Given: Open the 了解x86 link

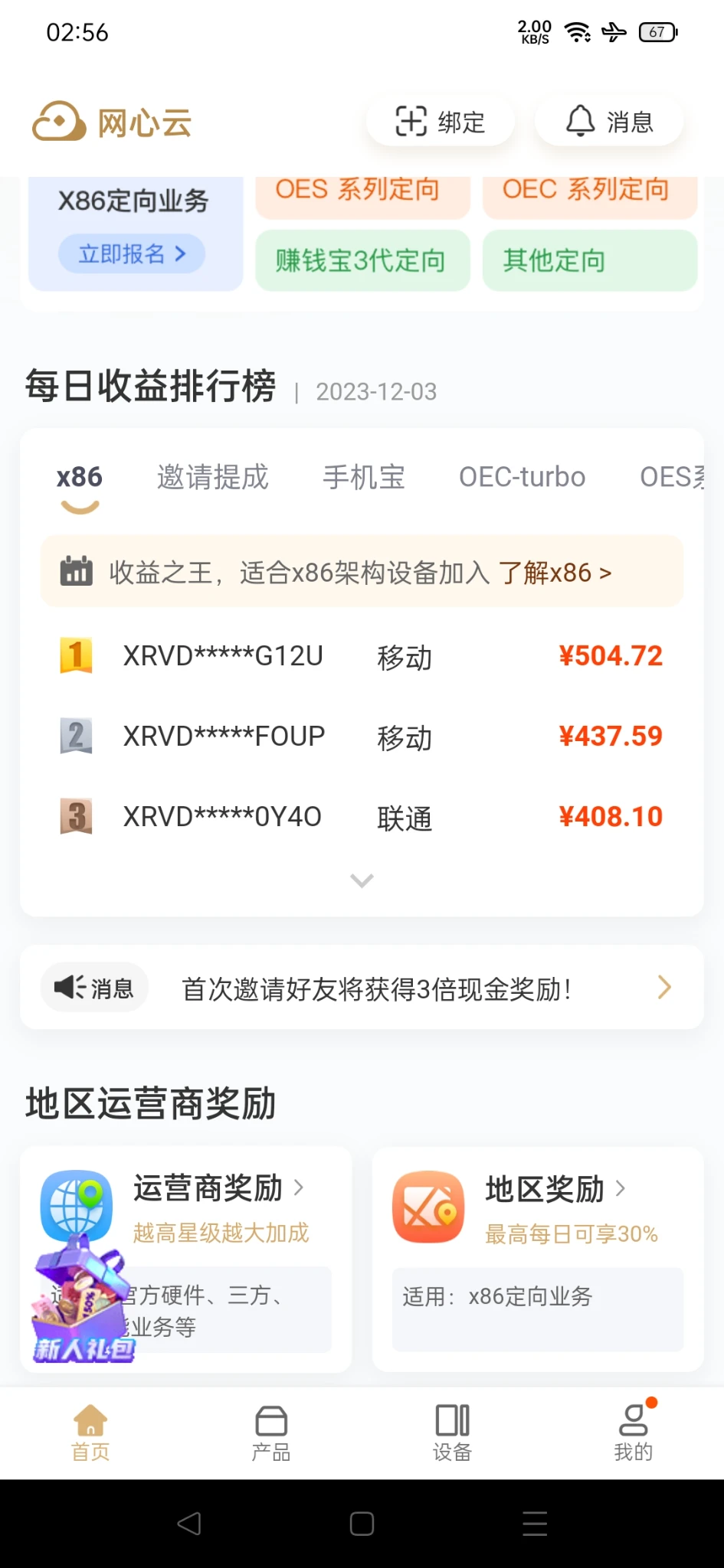Looking at the screenshot, I should [553, 573].
